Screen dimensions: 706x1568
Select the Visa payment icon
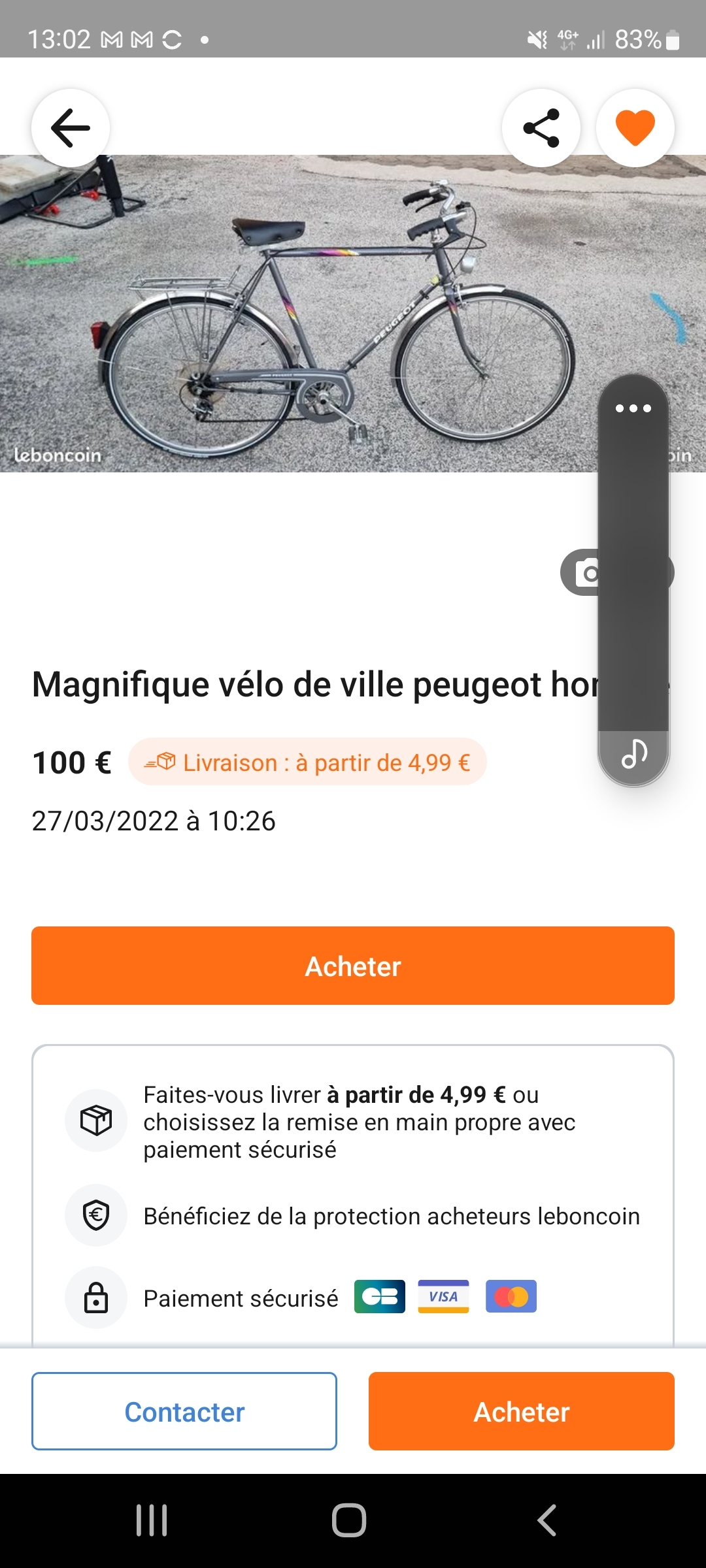point(443,1297)
